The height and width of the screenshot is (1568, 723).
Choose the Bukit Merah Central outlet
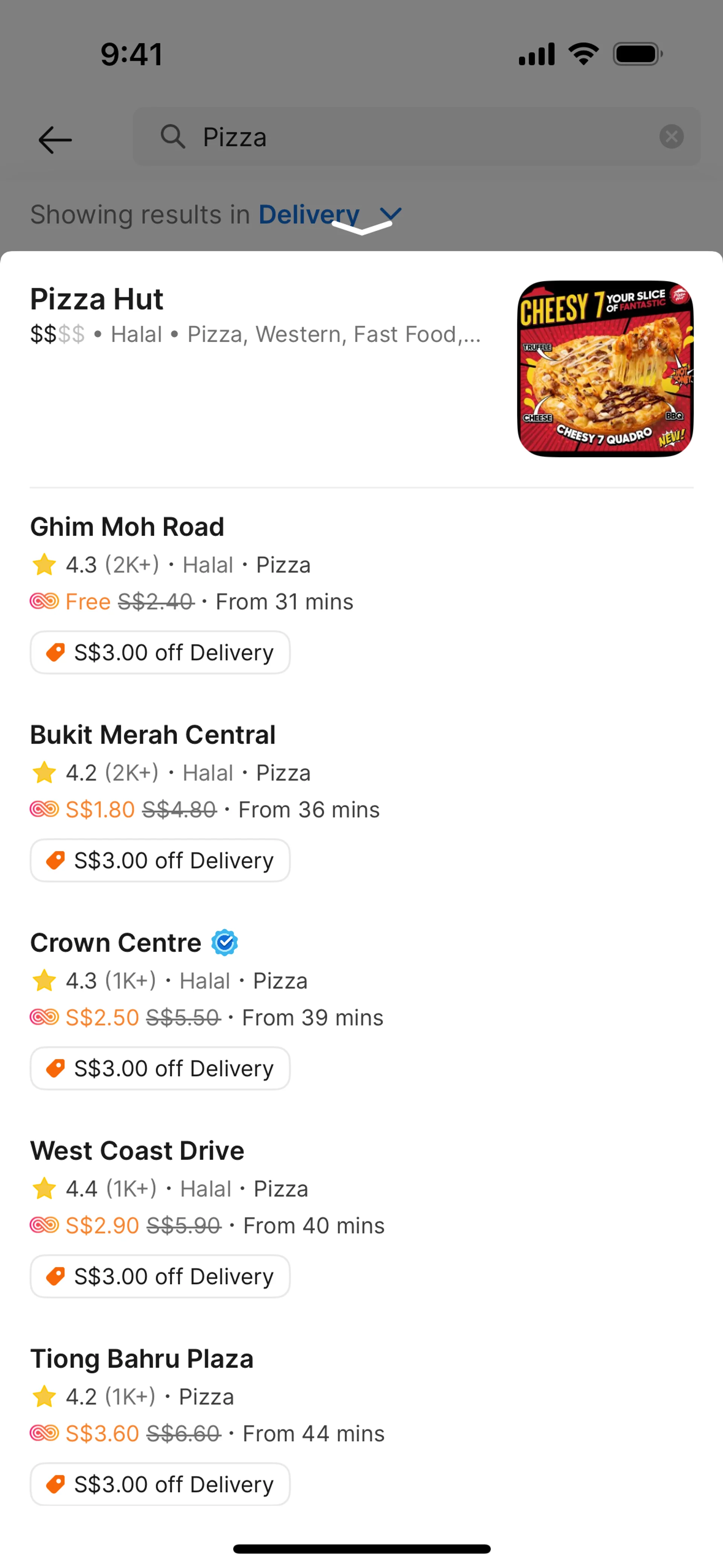click(x=153, y=735)
